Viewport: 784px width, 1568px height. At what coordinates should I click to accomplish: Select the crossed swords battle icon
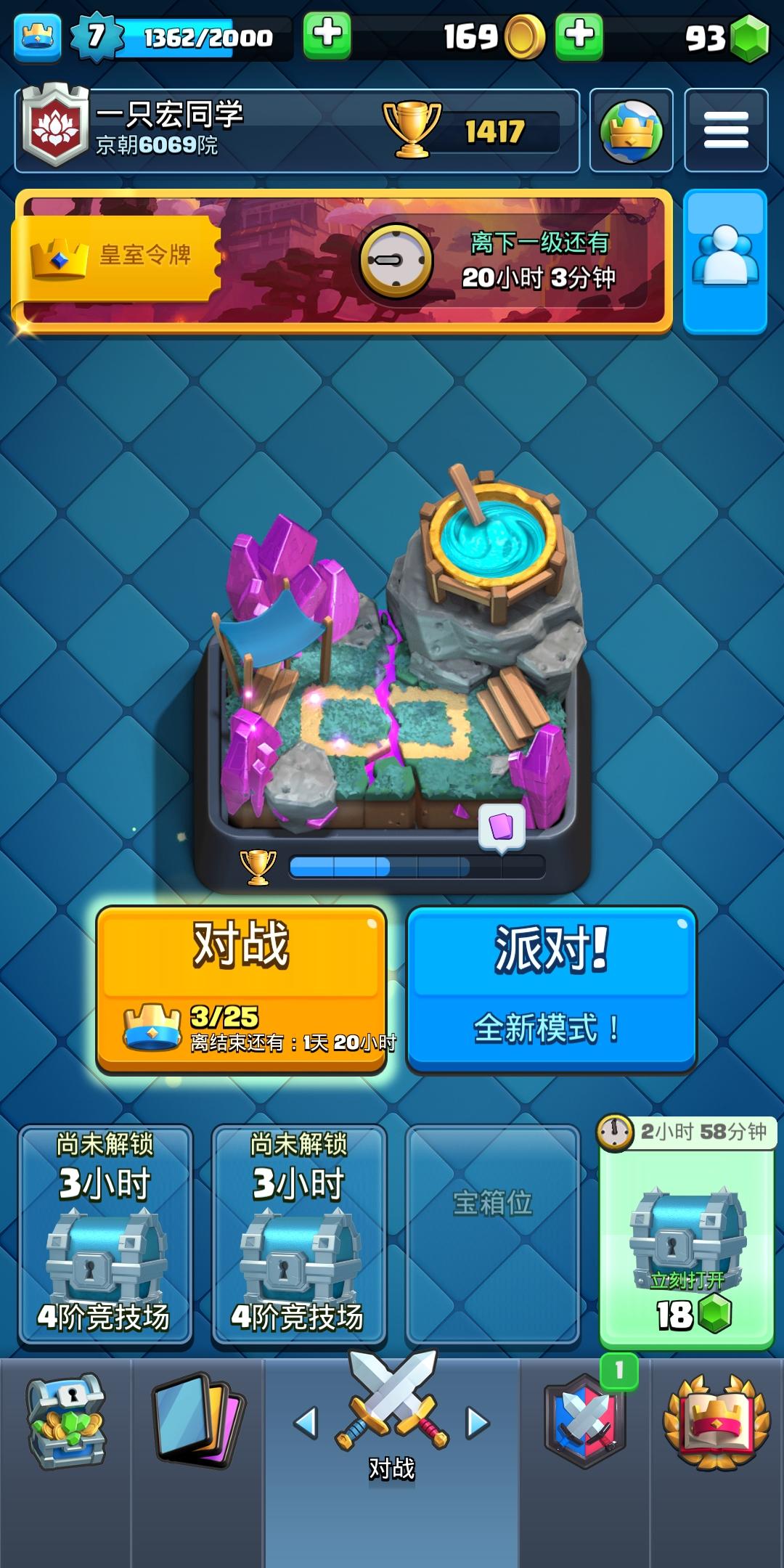click(392, 1408)
